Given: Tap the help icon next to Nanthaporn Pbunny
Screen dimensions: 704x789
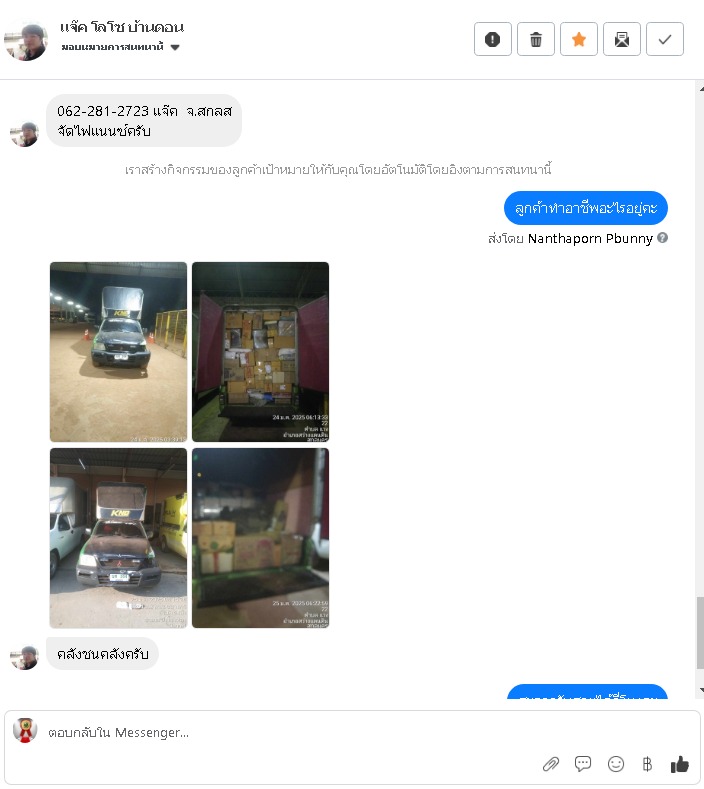Looking at the screenshot, I should tap(662, 238).
